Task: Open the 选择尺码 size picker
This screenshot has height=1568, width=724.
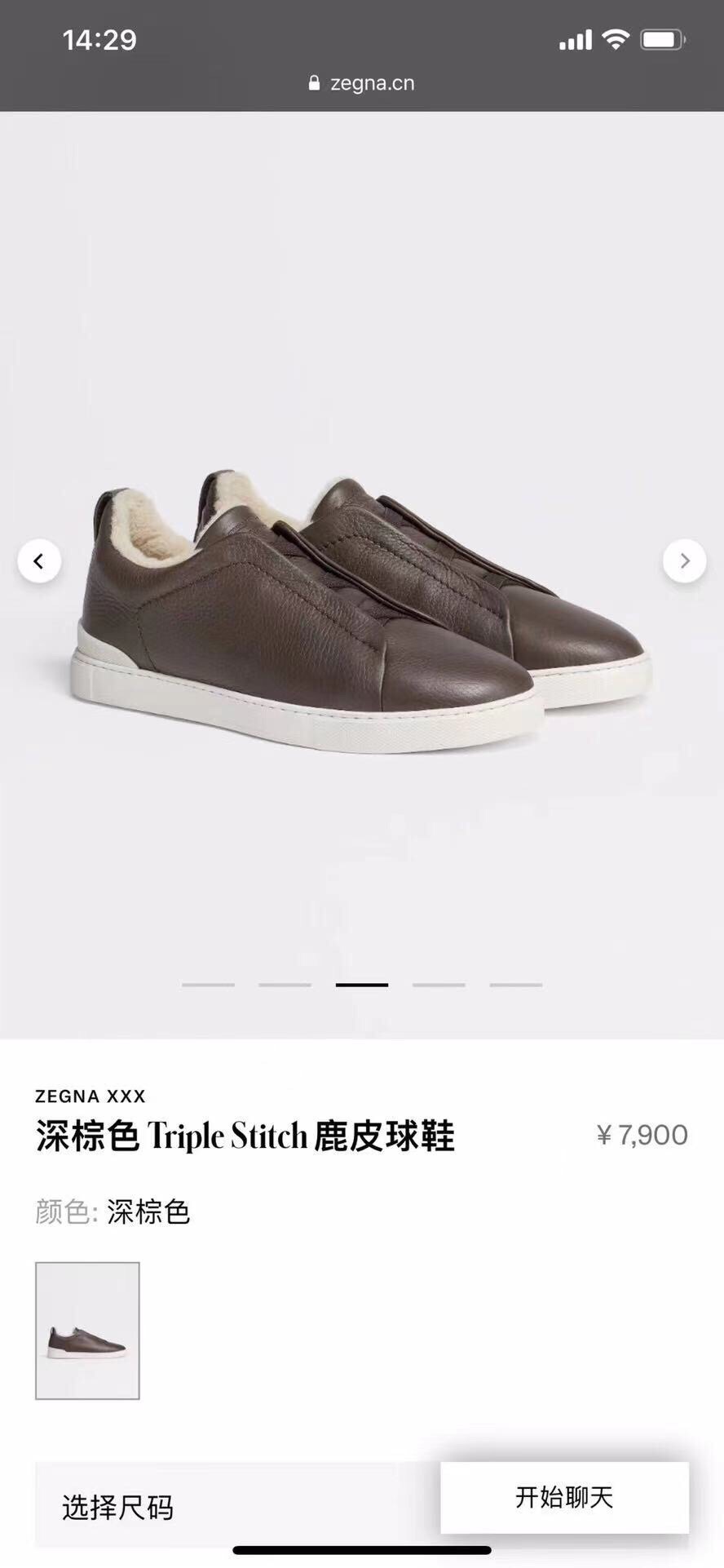Action: pyautogui.click(x=118, y=1507)
